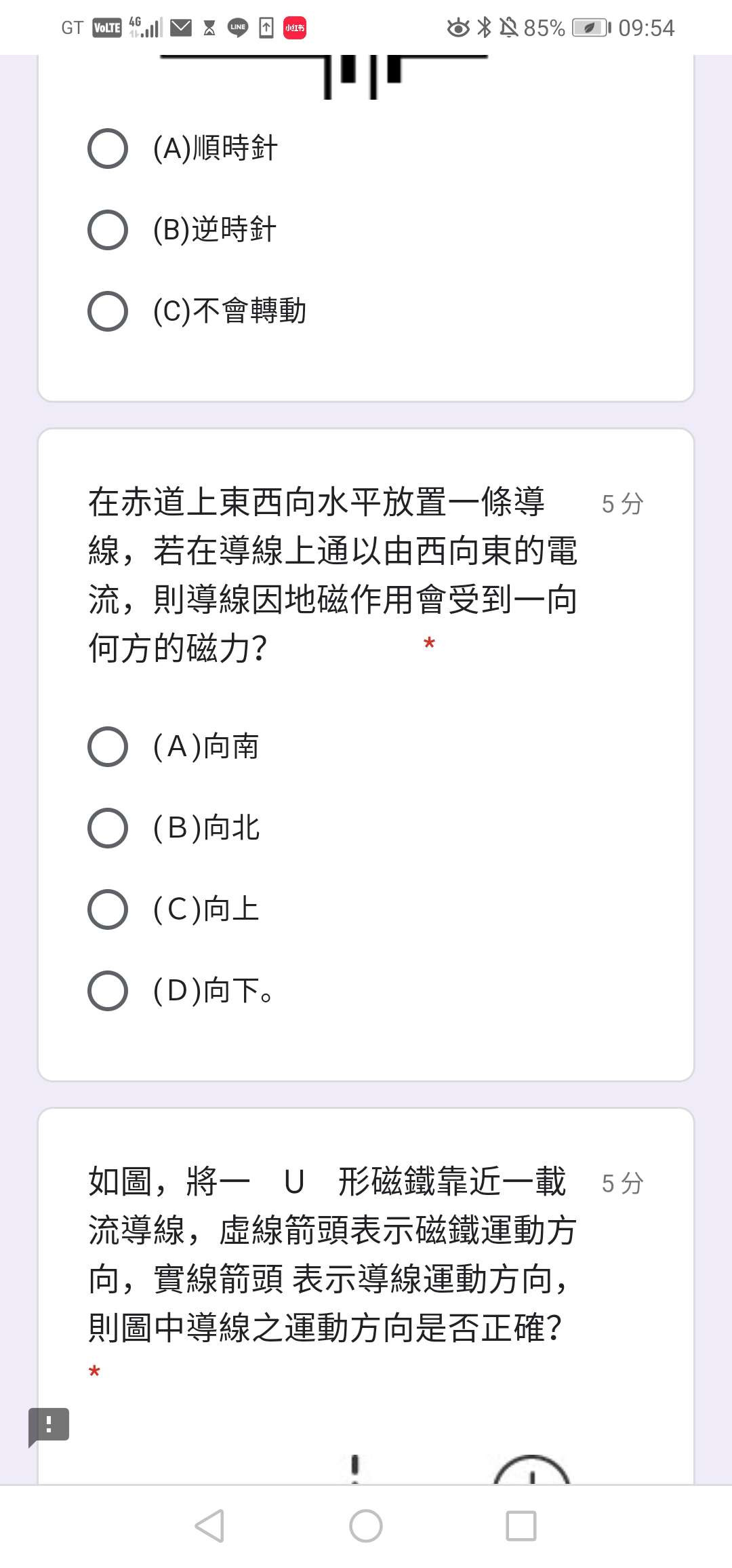This screenshot has height=1568, width=732.
Task: Go back using the system back button
Action: point(209,1526)
